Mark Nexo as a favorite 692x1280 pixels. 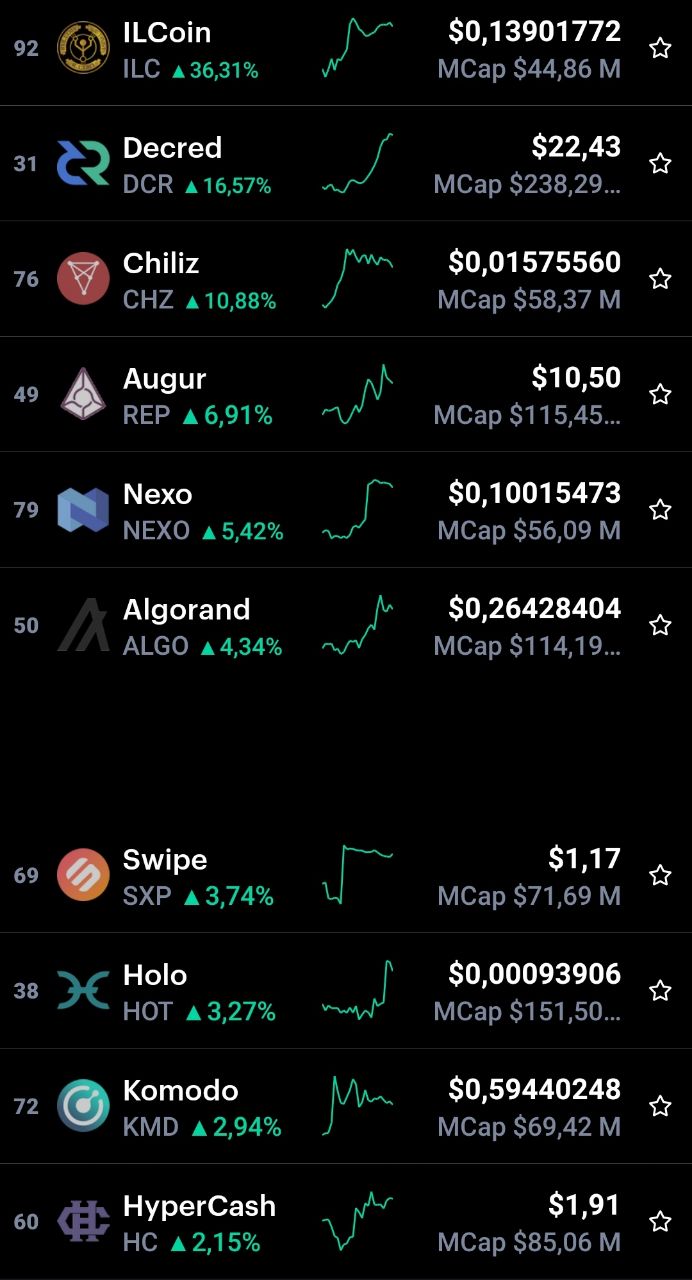pos(660,510)
